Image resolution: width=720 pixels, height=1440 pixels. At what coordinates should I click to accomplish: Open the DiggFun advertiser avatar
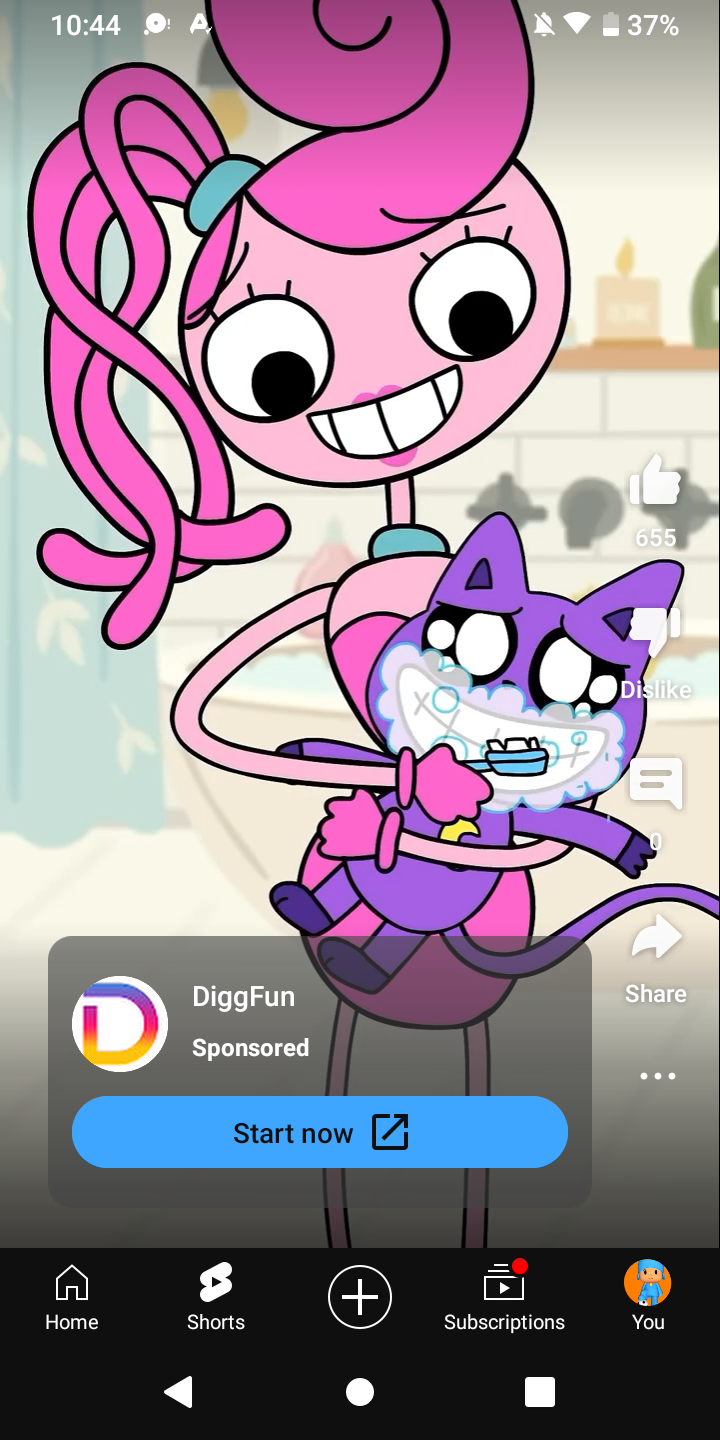point(120,1023)
